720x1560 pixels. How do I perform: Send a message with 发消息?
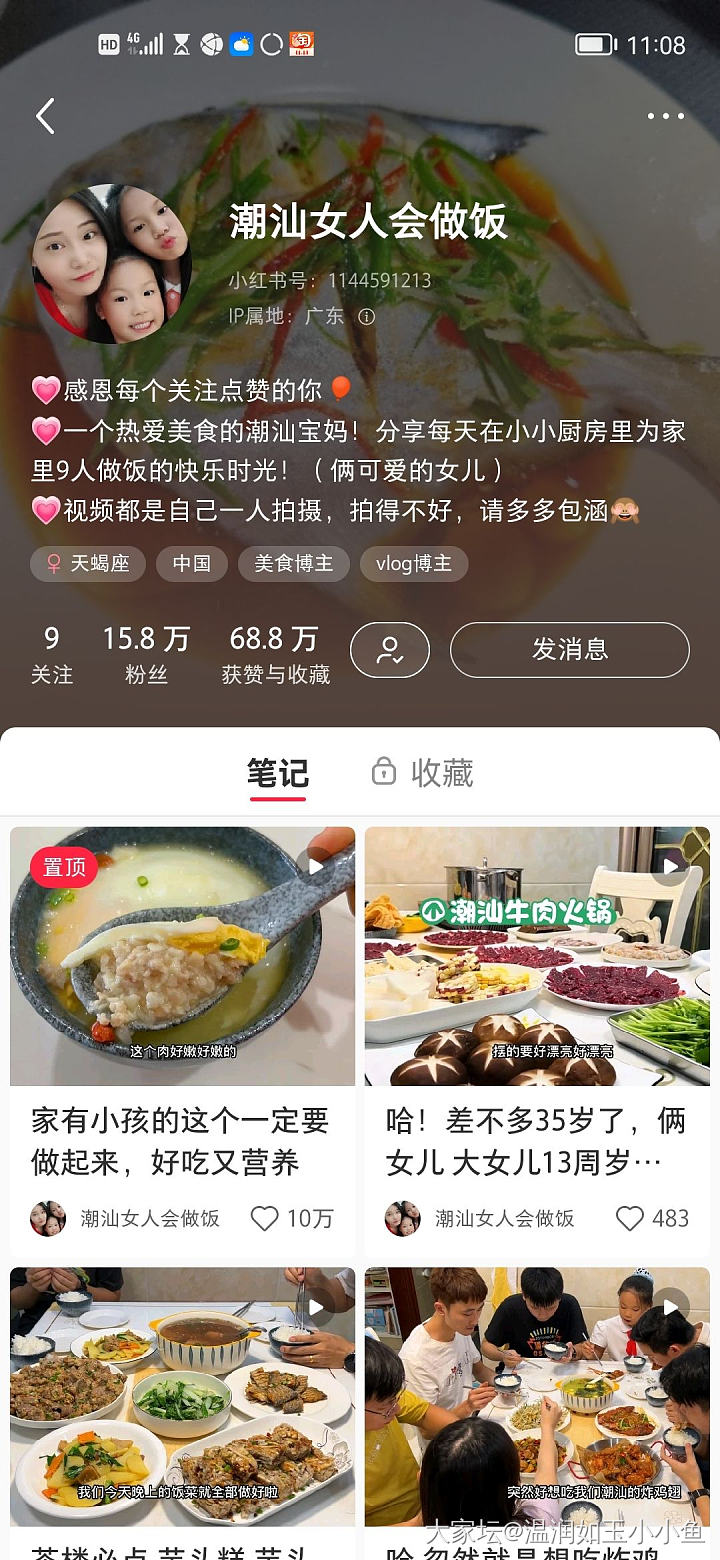pos(569,650)
